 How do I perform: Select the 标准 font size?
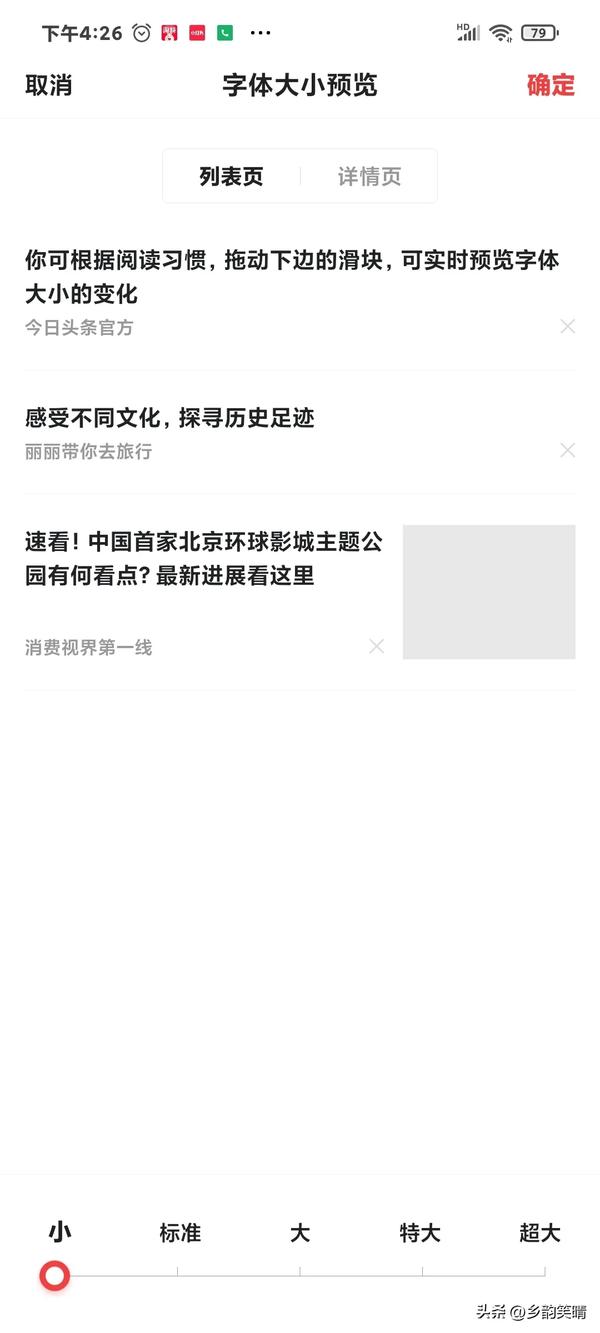[180, 1233]
